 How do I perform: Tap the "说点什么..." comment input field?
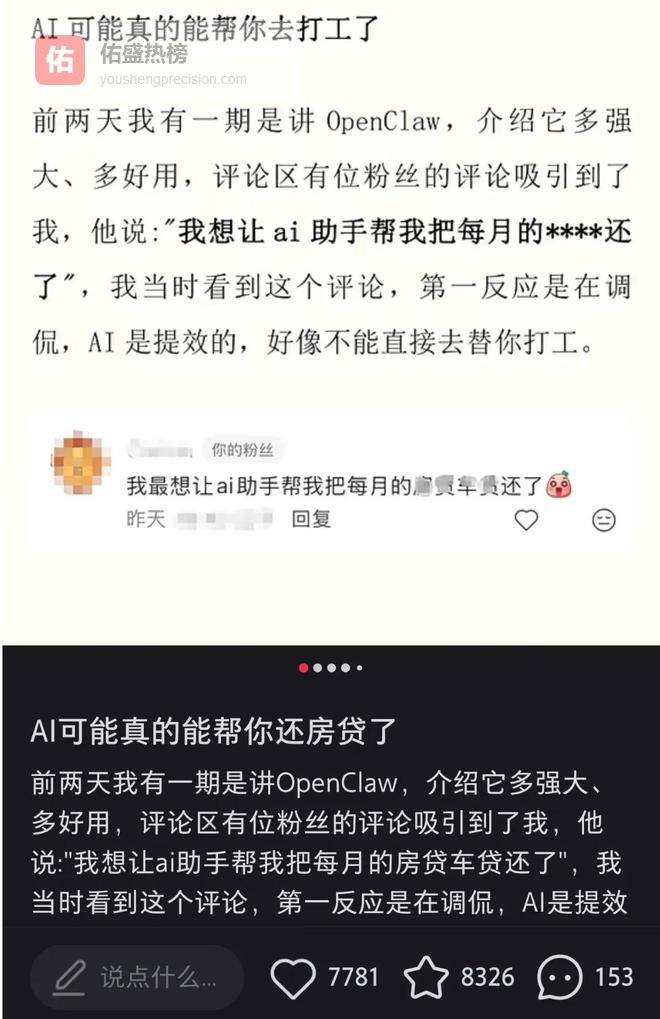pos(137,977)
